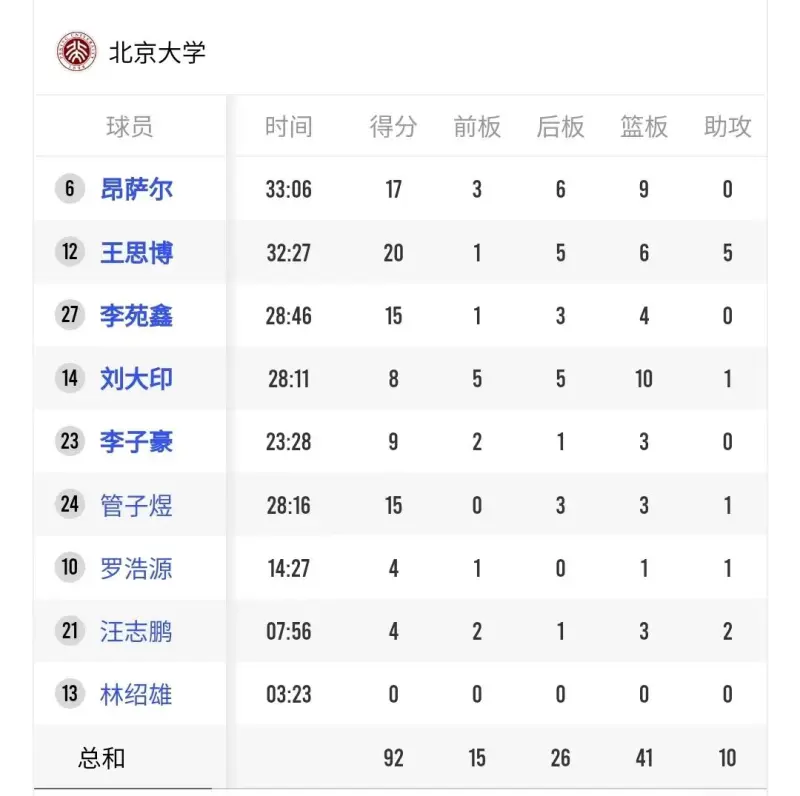The image size is (800, 796).
Task: Open player 昂萨尔's profile
Action: pos(136,189)
